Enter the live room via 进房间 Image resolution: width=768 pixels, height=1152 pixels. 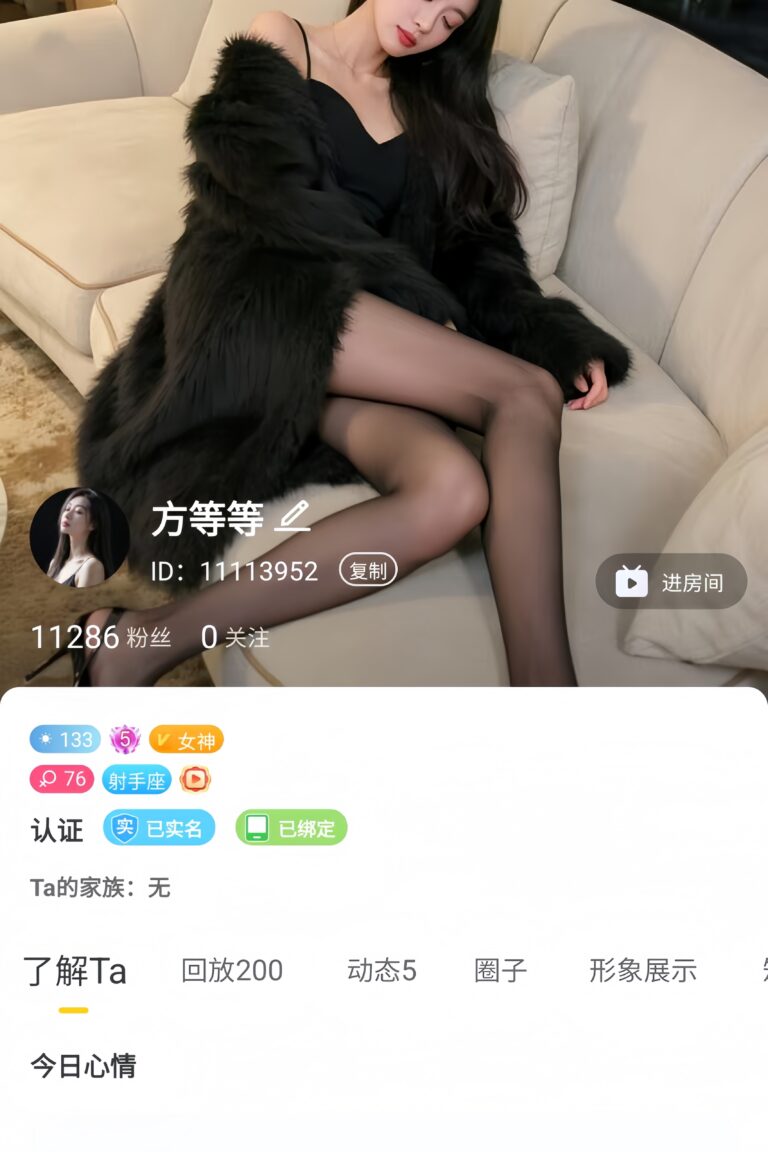pos(671,582)
